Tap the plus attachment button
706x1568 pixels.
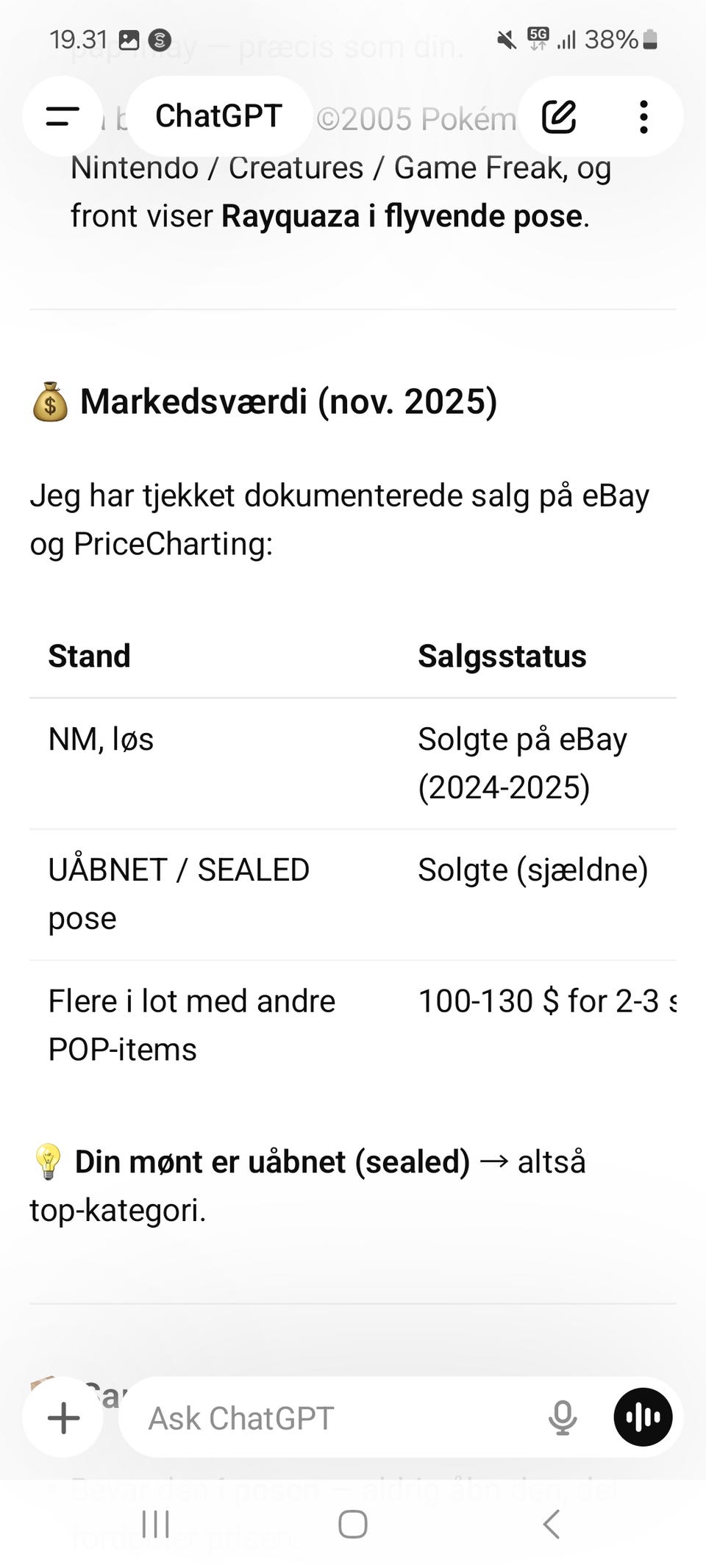tap(63, 1417)
